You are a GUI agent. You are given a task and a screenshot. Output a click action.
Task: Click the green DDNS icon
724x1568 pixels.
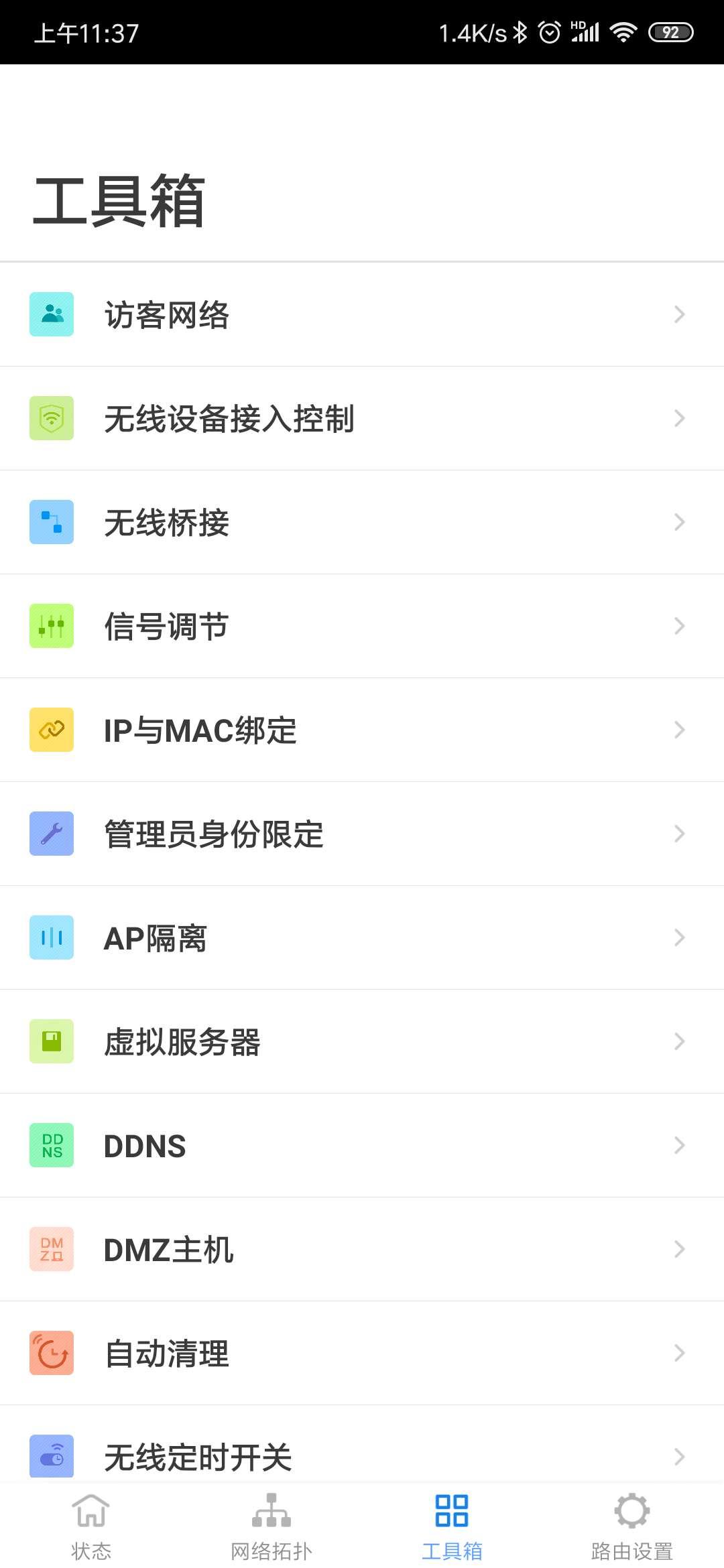click(51, 1145)
